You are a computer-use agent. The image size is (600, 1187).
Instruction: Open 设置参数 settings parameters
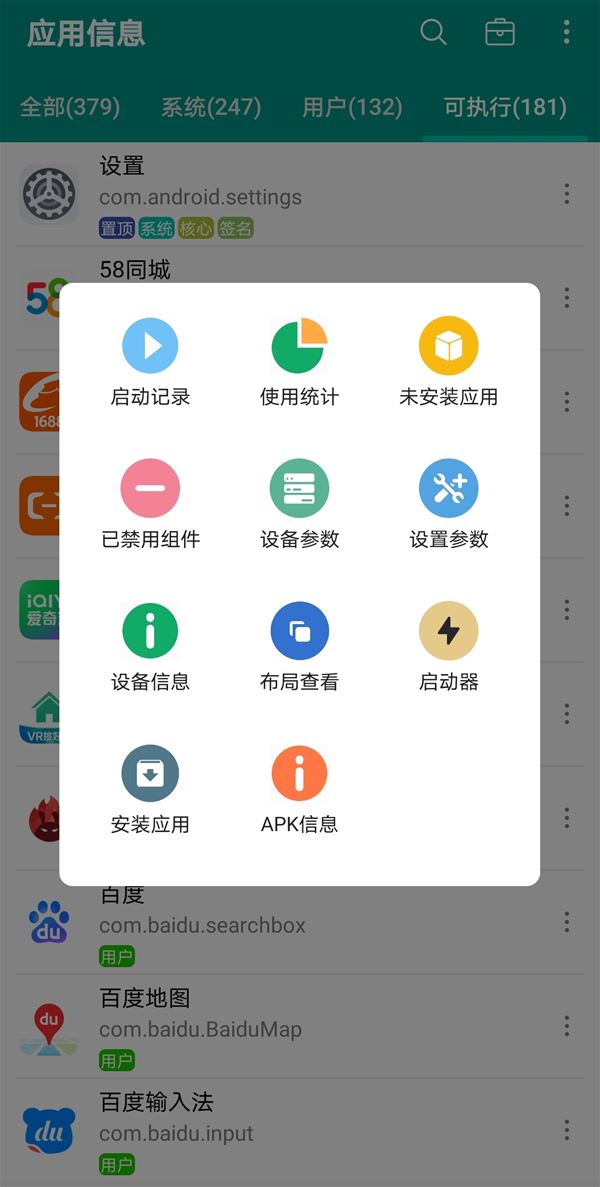[x=449, y=504]
